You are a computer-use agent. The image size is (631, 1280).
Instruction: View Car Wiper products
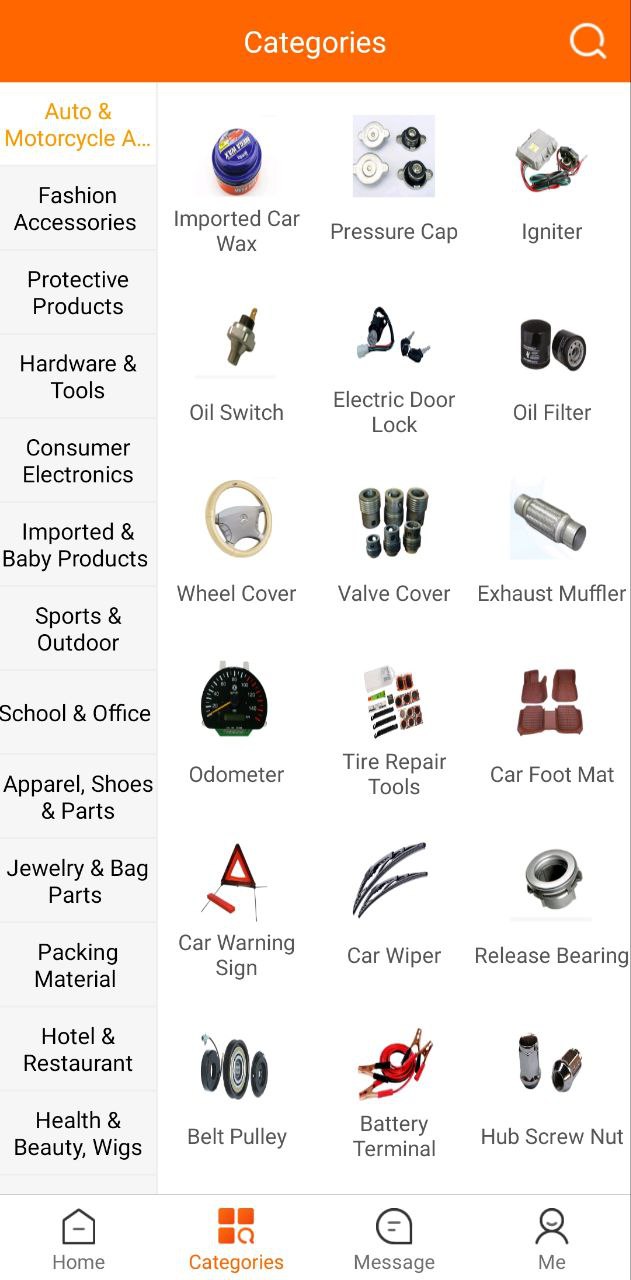click(394, 905)
